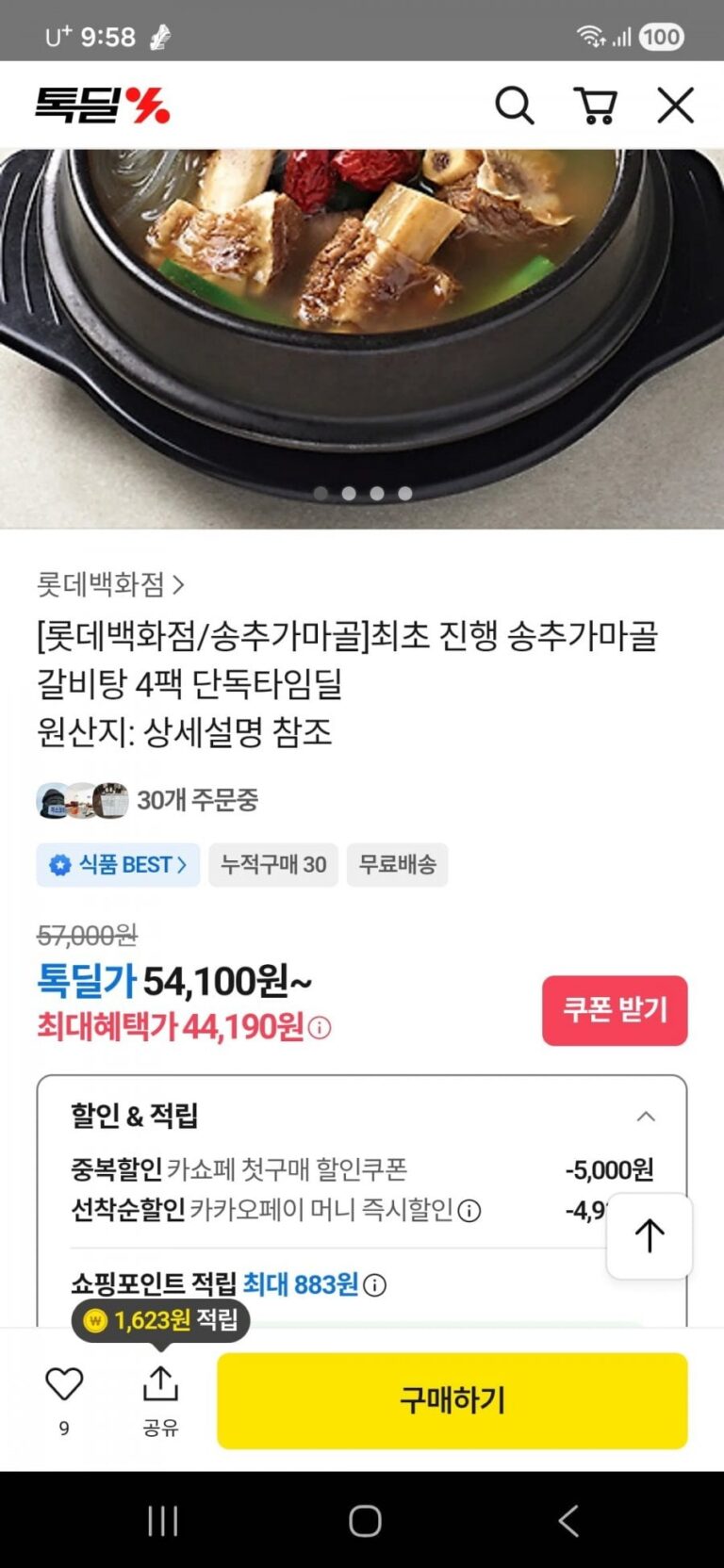Open the search icon in the header
This screenshot has width=724, height=1568.
515,106
